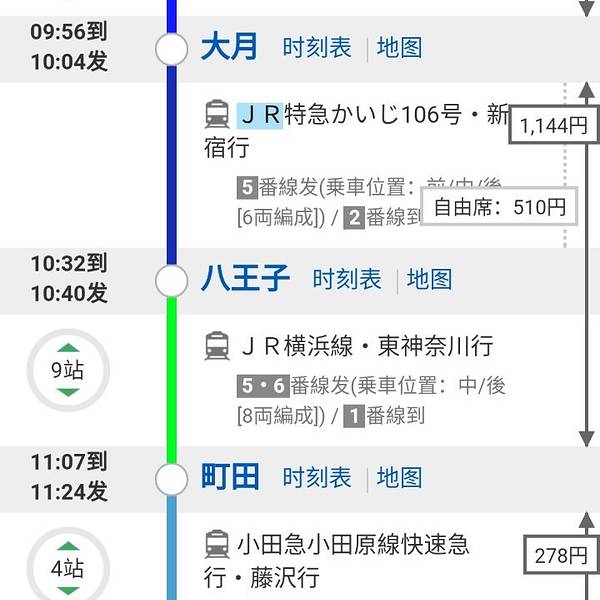
Task: Open the map (地図) for 八王子 station
Action: click(429, 279)
